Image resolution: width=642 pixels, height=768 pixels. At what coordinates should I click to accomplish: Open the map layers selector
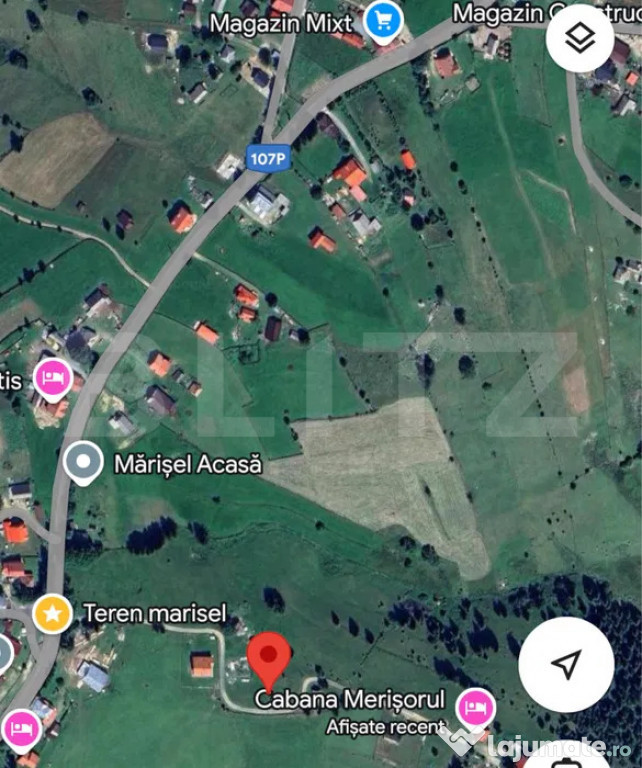click(581, 38)
